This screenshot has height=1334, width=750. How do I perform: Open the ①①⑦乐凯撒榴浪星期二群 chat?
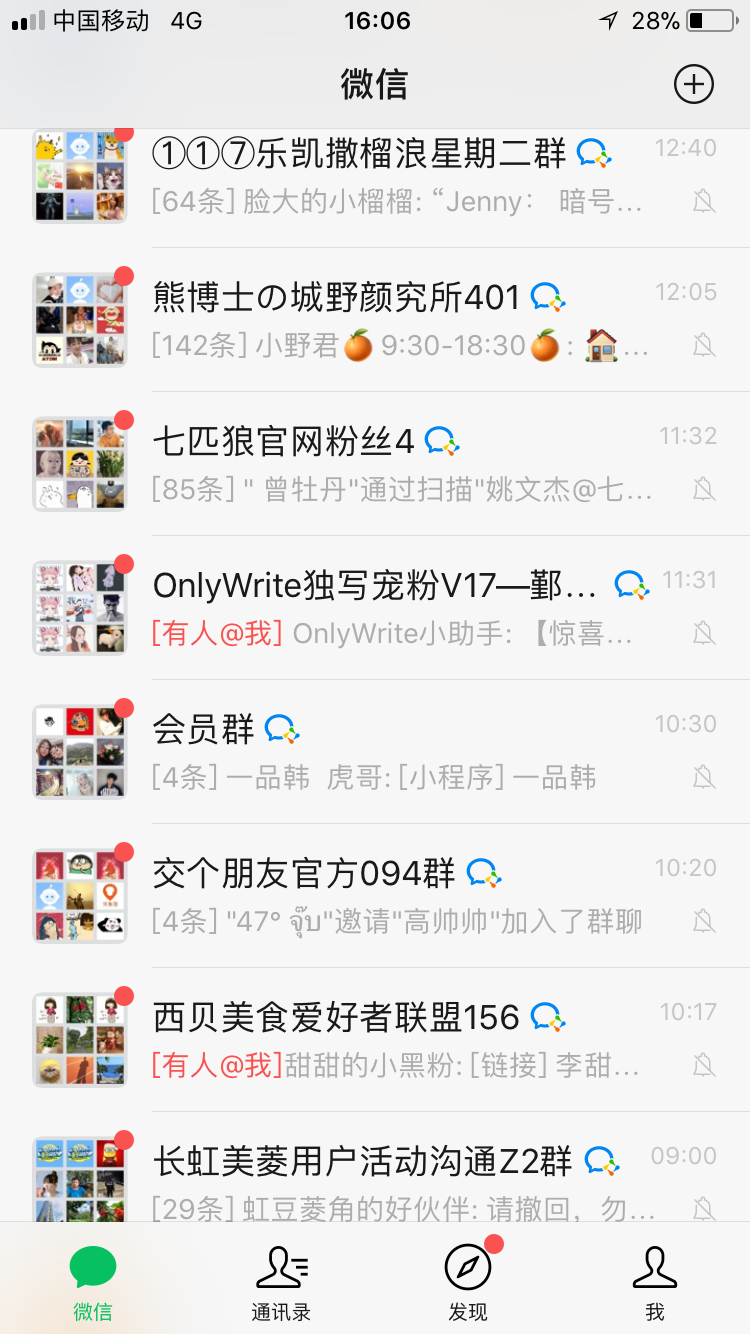pyautogui.click(x=400, y=176)
